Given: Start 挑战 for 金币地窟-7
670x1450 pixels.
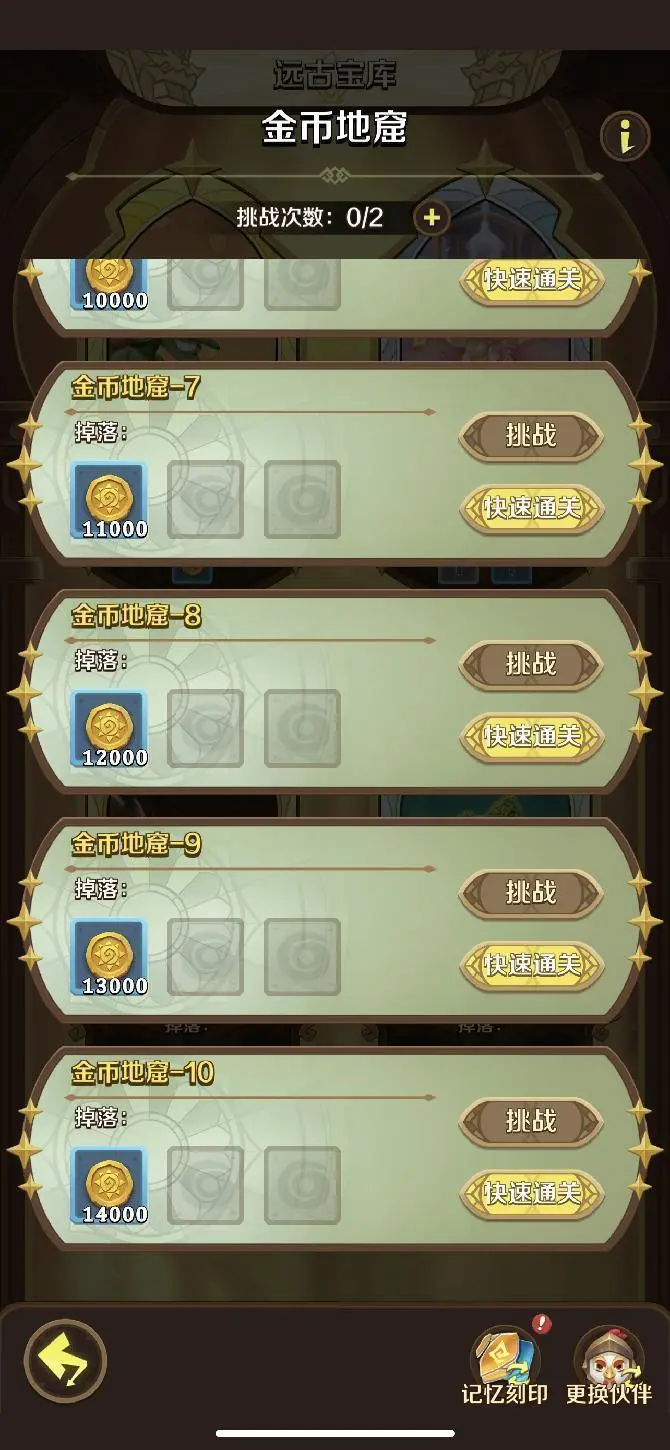Looking at the screenshot, I should (531, 436).
